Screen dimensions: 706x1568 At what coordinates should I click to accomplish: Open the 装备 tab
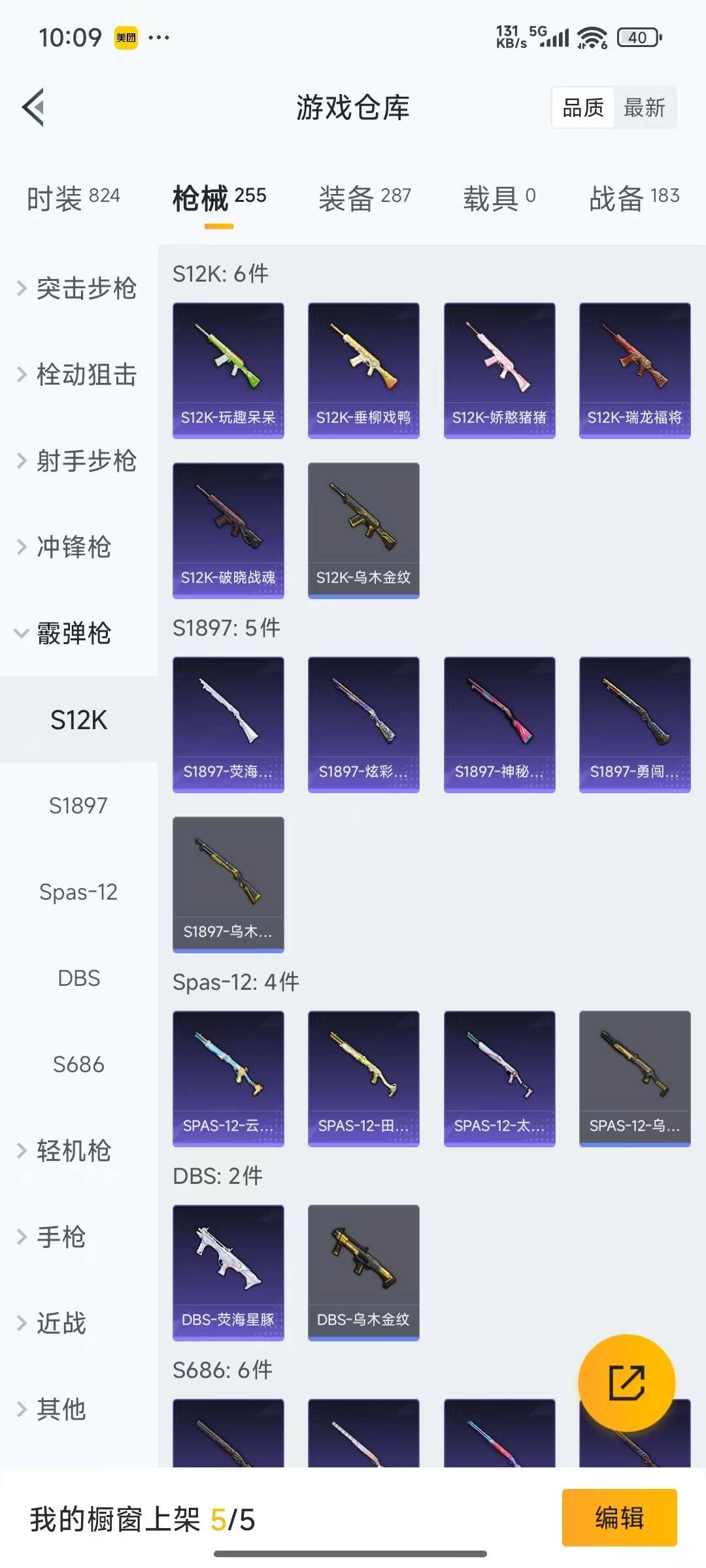pyautogui.click(x=364, y=198)
